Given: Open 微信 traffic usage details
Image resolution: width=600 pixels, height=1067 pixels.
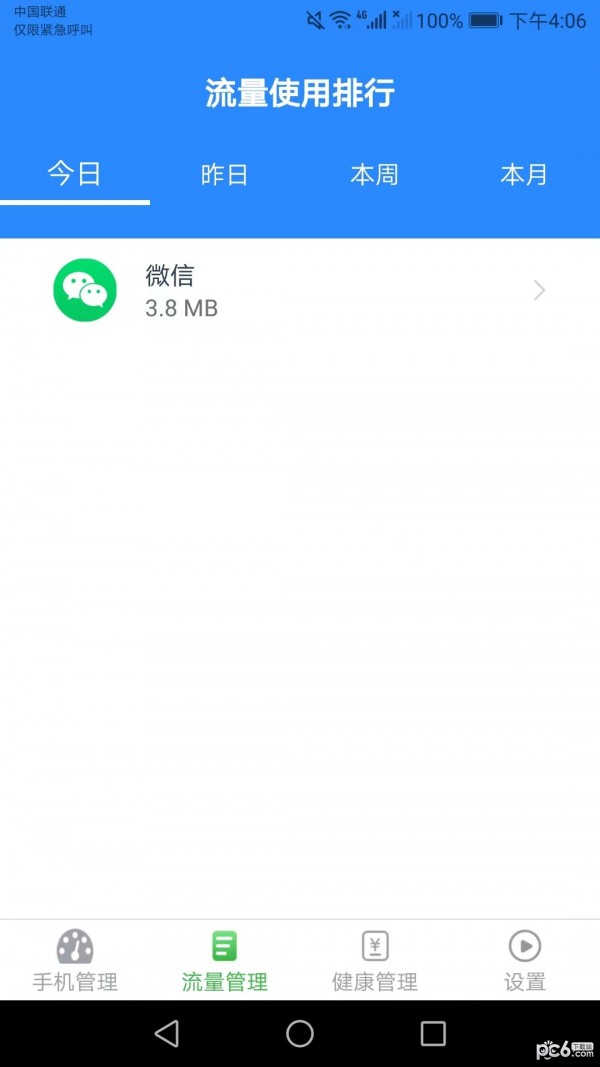Looking at the screenshot, I should point(300,290).
